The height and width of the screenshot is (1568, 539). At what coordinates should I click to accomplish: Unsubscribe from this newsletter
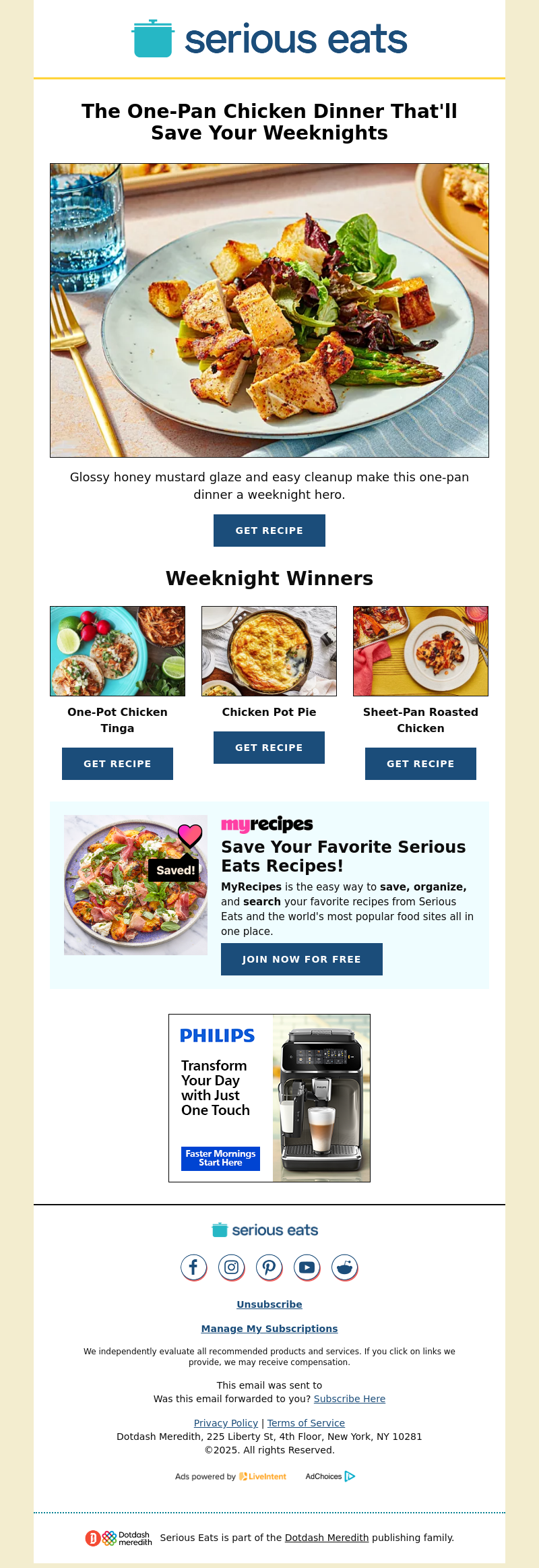coord(269,1304)
